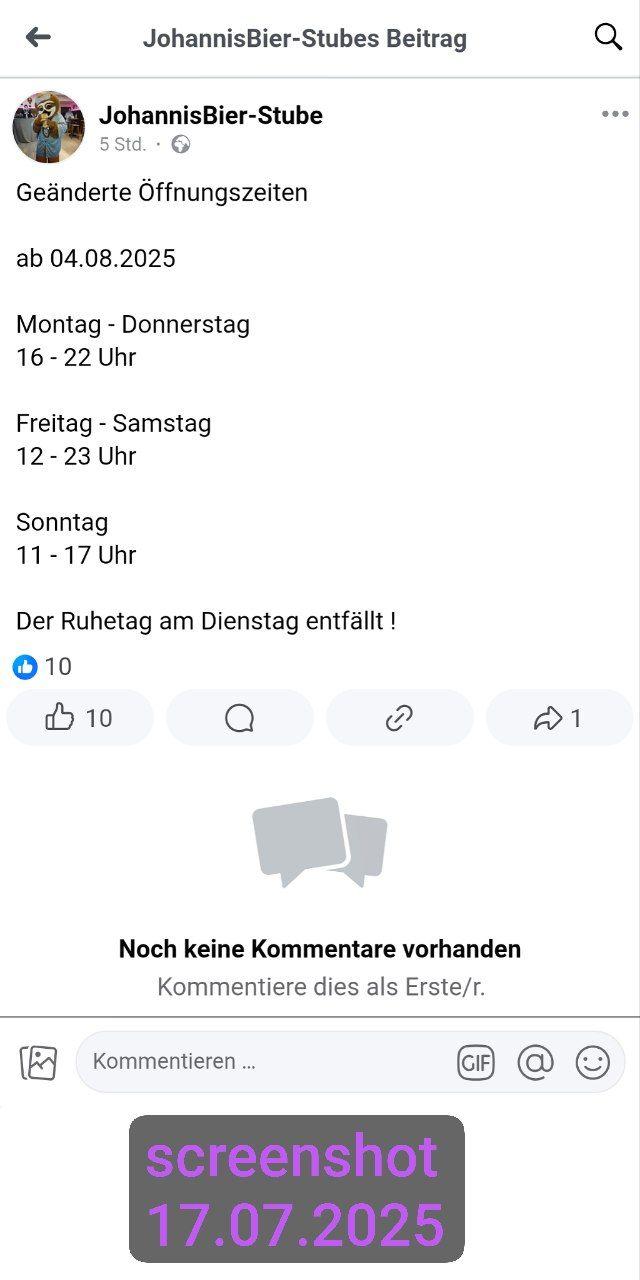Copy the post link
Viewport: 640px width, 1280px height.
[400, 718]
